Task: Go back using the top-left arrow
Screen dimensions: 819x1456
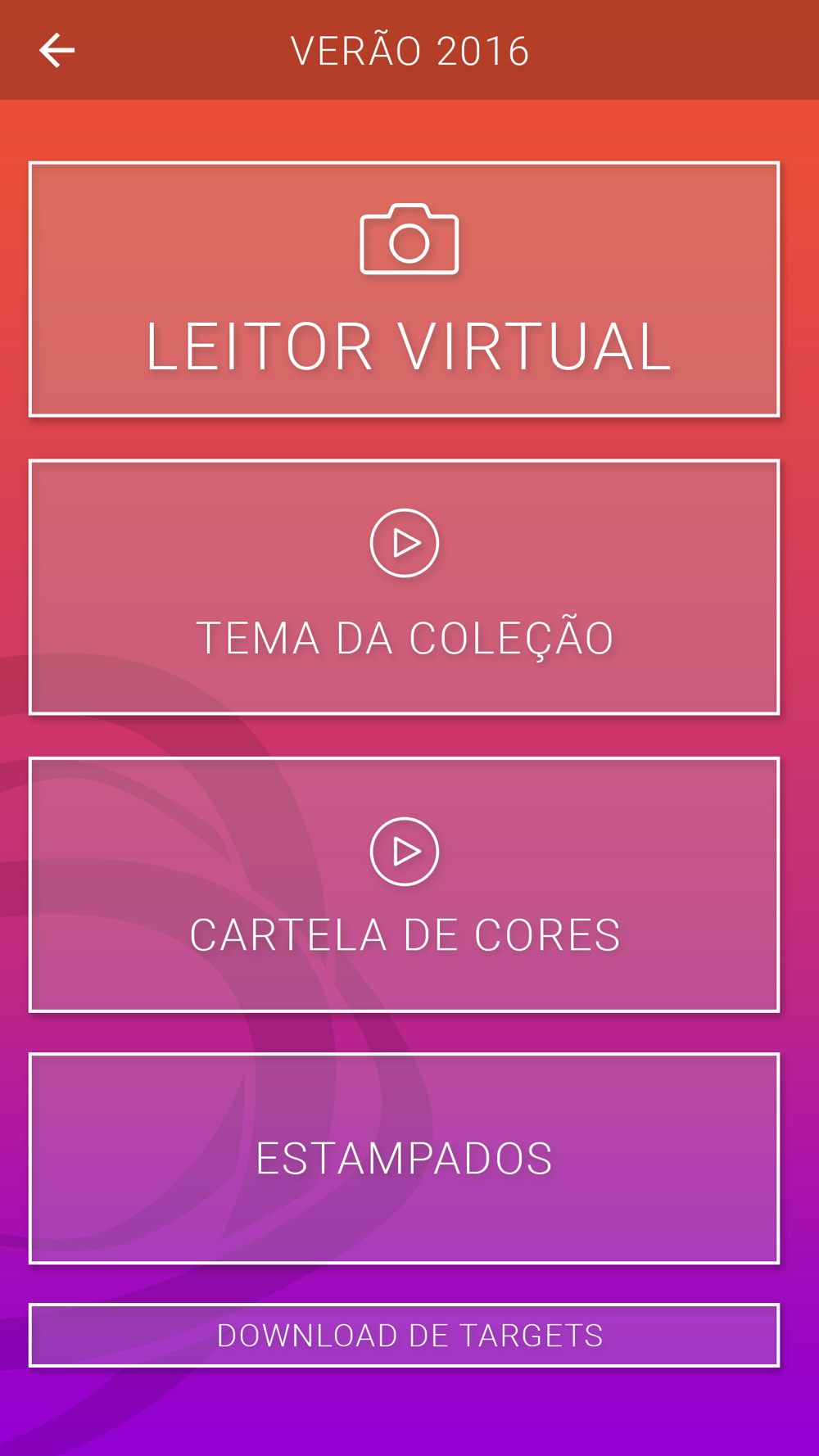Action: pos(57,51)
